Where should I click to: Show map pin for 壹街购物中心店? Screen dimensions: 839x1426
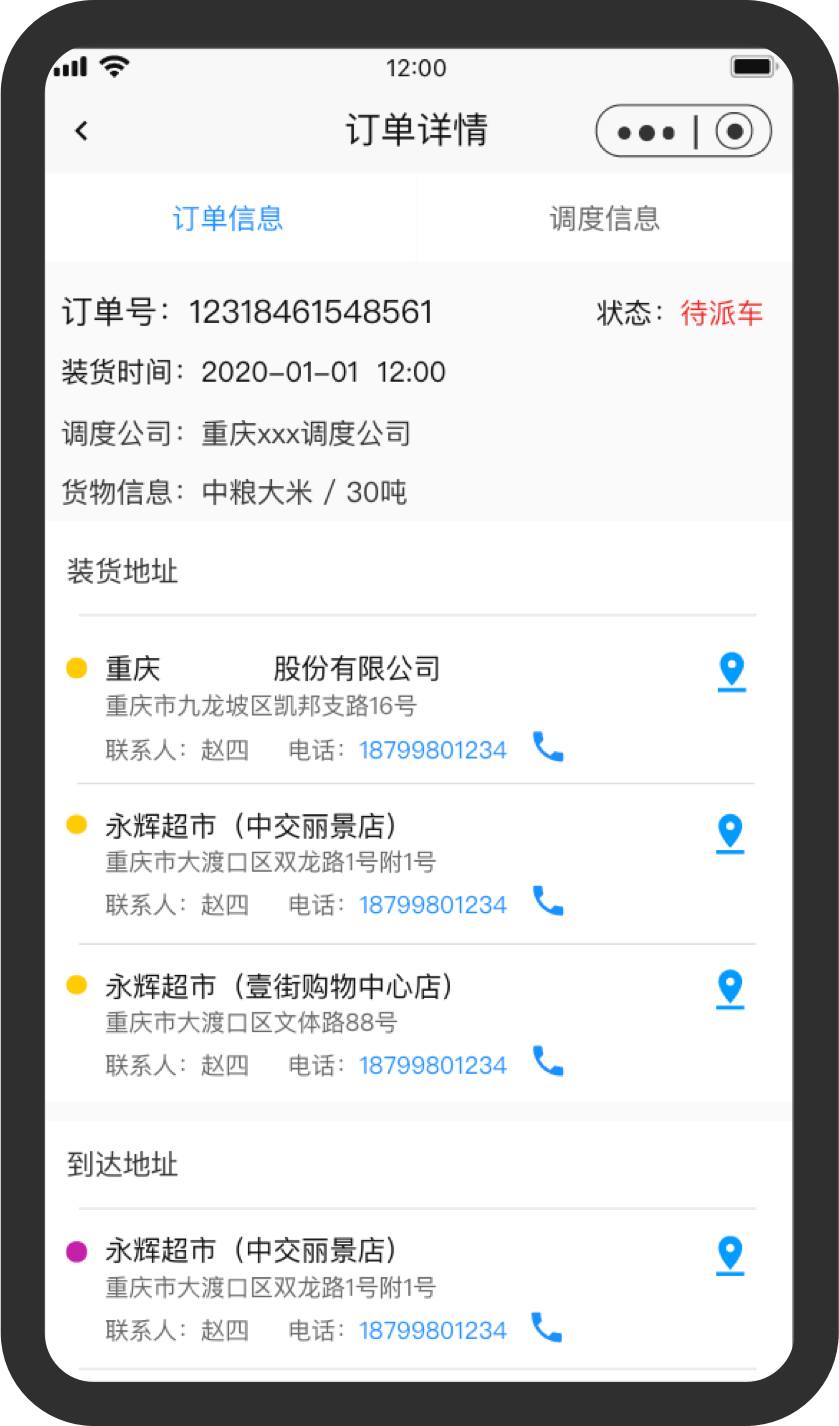(731, 989)
